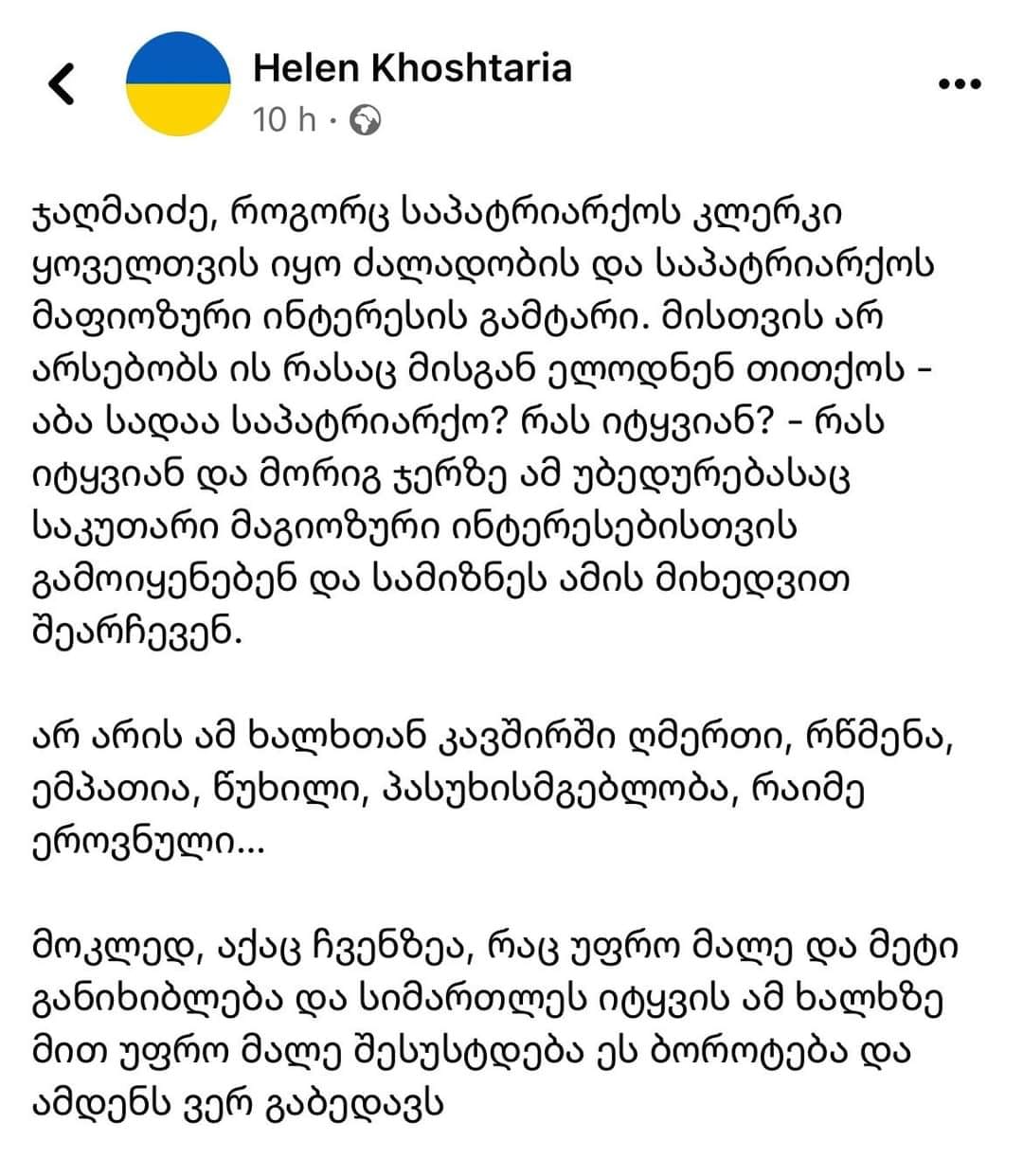Open Helen Khoshtaria's profile picture
Viewport: 1023px width, 1176px height.
click(178, 84)
